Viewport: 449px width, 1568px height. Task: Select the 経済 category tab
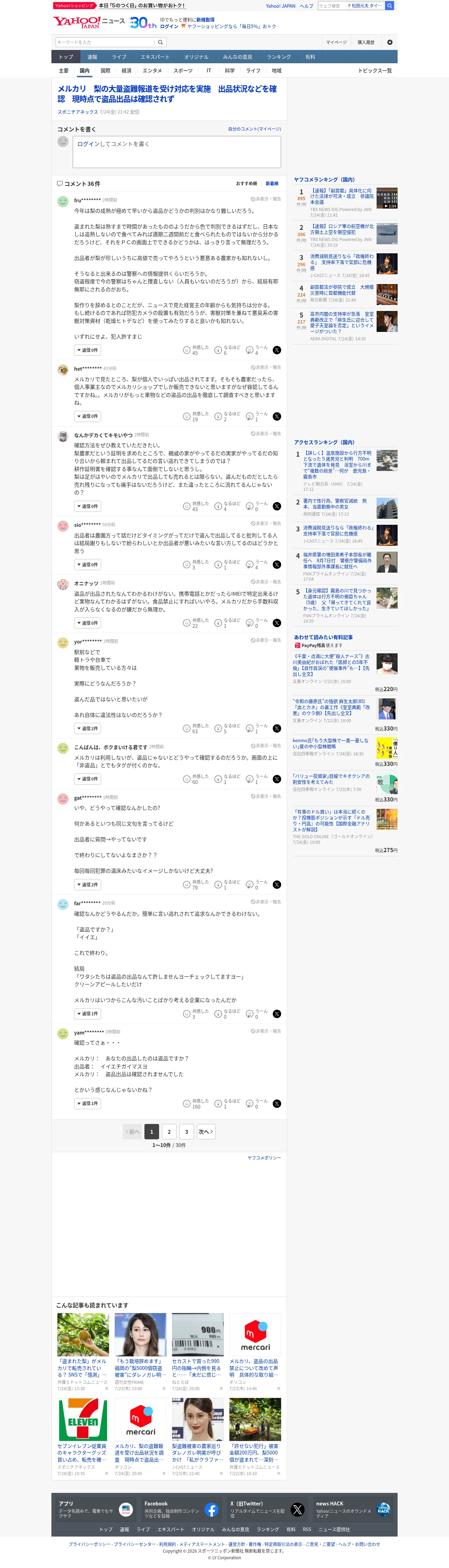click(127, 71)
